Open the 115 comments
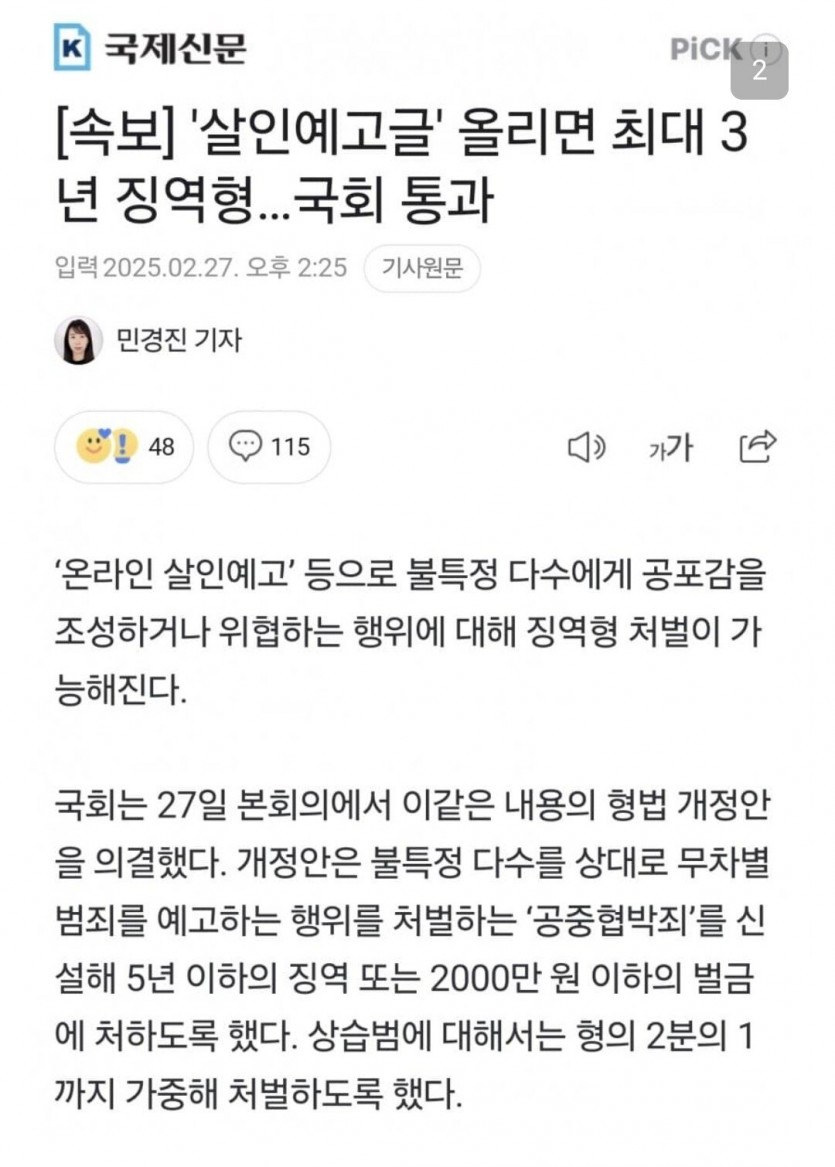The height and width of the screenshot is (1167, 835). [x=269, y=447]
